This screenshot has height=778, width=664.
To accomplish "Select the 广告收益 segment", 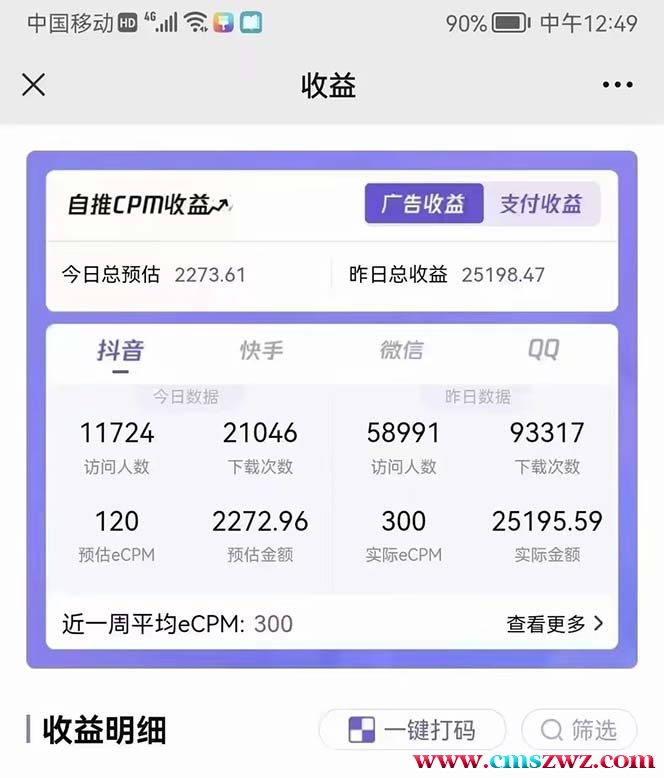I will click(423, 205).
